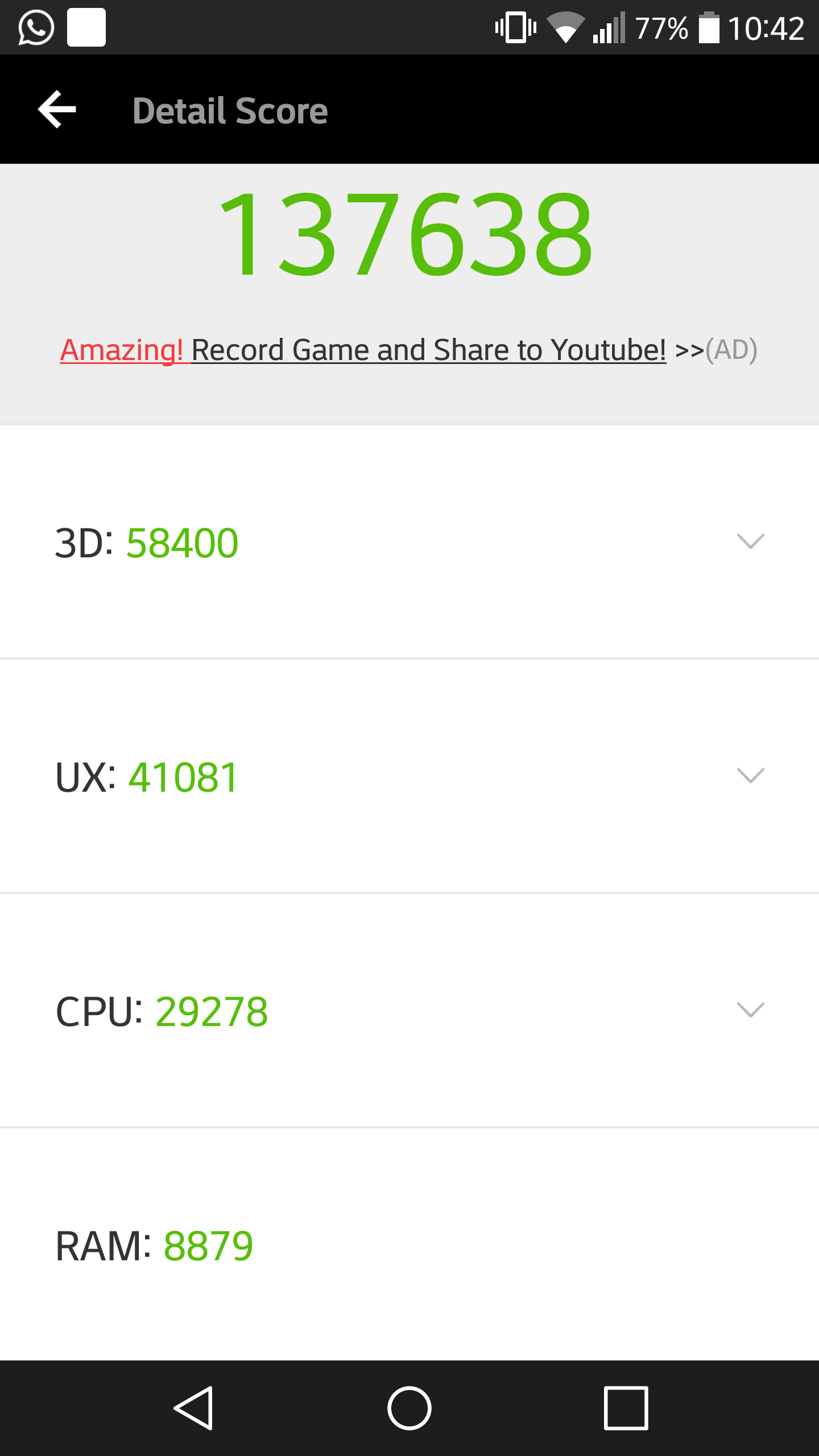Tap the system home button
Image resolution: width=819 pixels, height=1456 pixels.
click(409, 1408)
